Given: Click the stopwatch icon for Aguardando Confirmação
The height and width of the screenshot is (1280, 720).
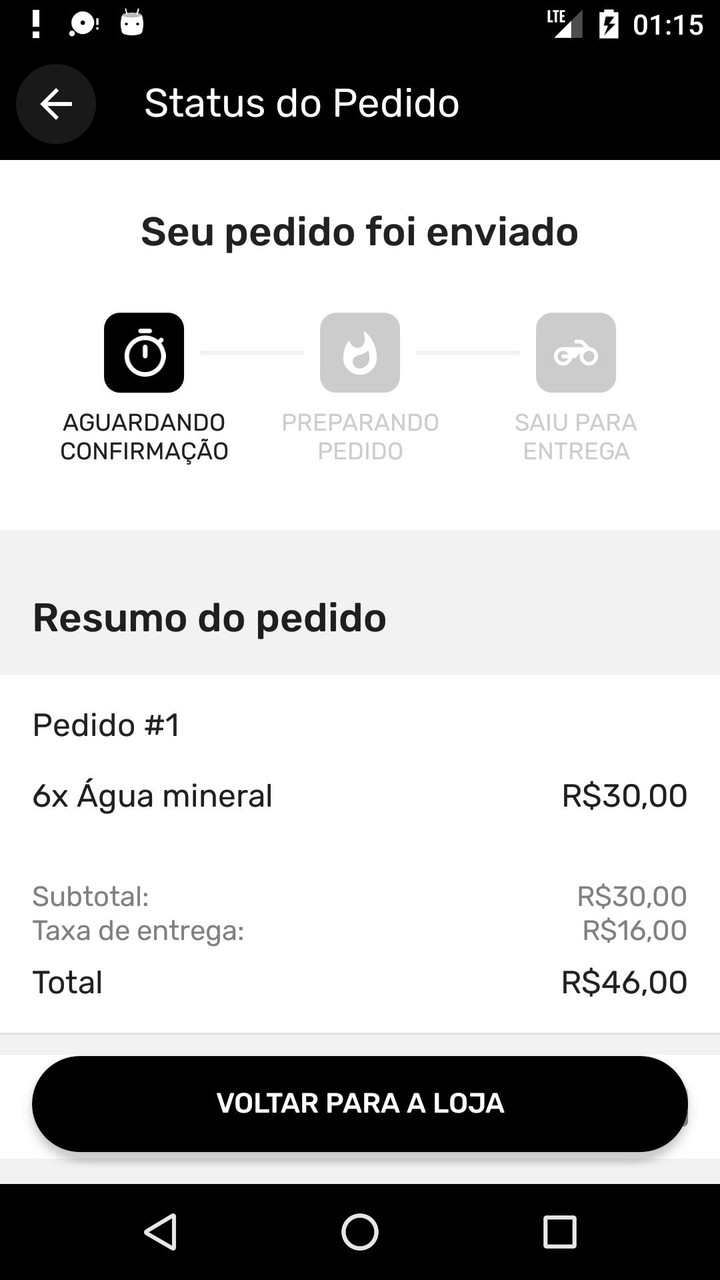Looking at the screenshot, I should 144,352.
